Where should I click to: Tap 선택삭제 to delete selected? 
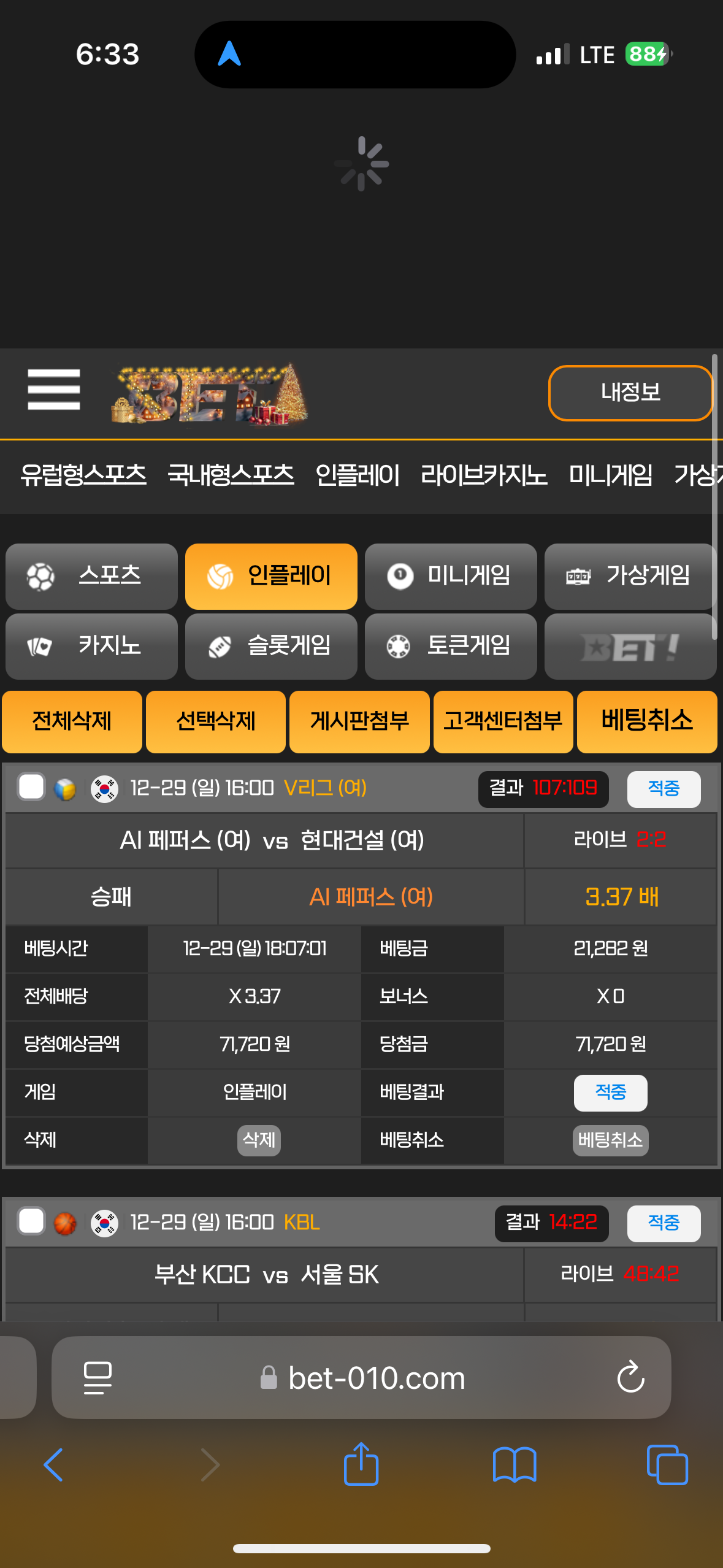tap(216, 721)
